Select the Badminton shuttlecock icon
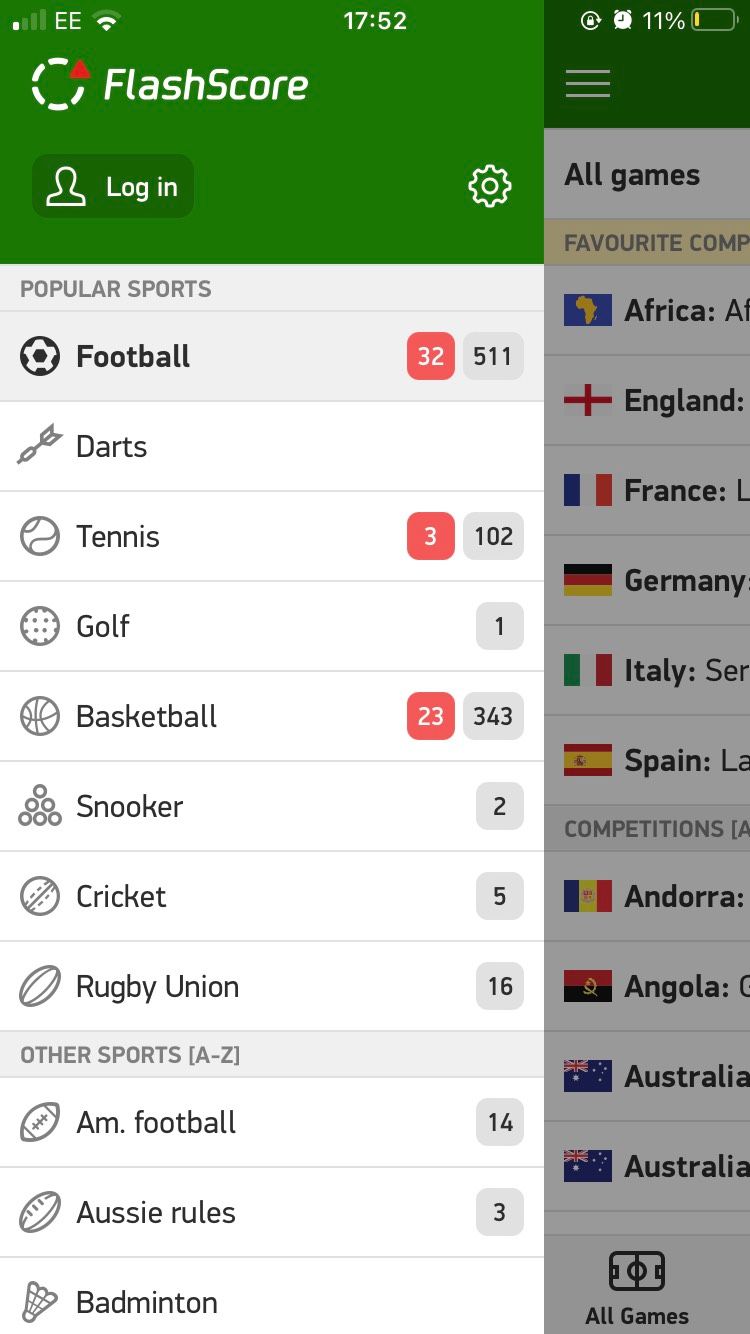The height and width of the screenshot is (1334, 750). coord(38,1302)
